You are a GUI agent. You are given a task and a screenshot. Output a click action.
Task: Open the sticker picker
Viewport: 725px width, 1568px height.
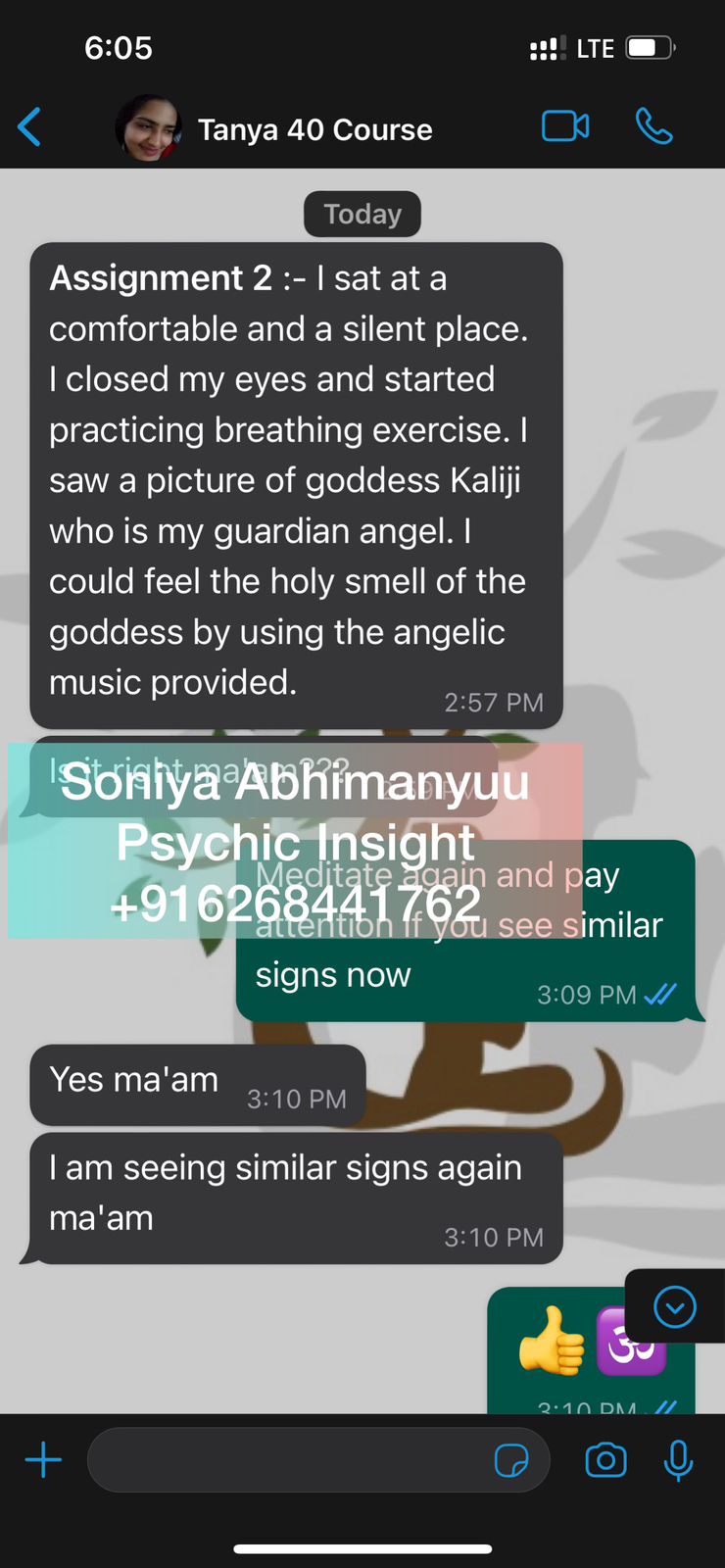pyautogui.click(x=511, y=1460)
